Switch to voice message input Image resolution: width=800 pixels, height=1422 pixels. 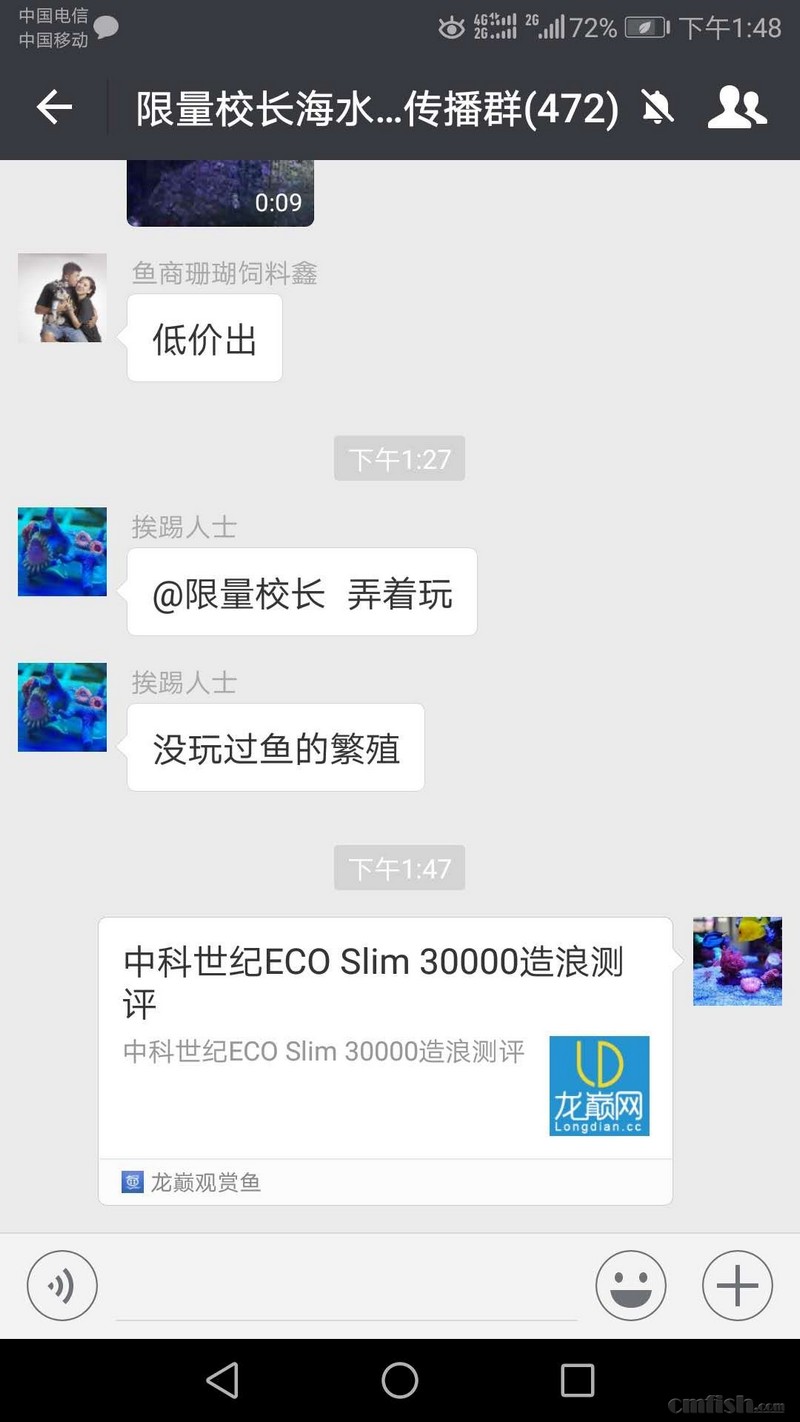62,1286
